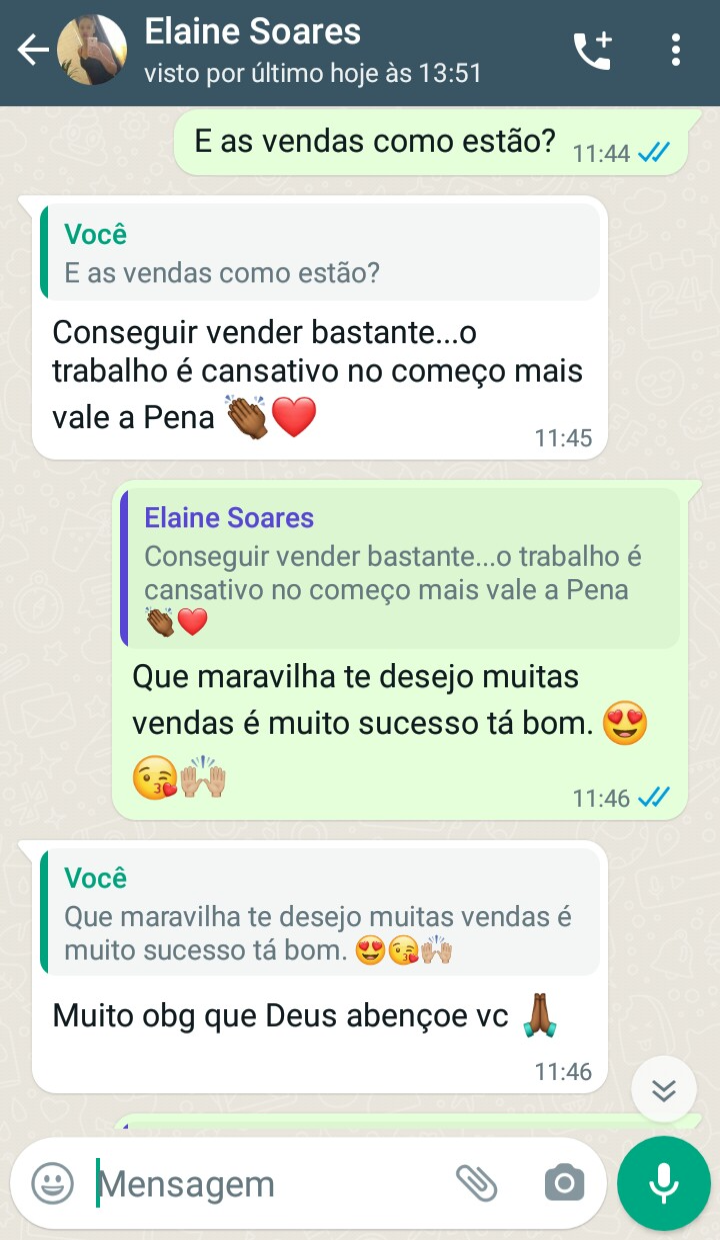Screen dimensions: 720x1240
Task: Tap the microphone voice message button
Action: coord(663,1184)
